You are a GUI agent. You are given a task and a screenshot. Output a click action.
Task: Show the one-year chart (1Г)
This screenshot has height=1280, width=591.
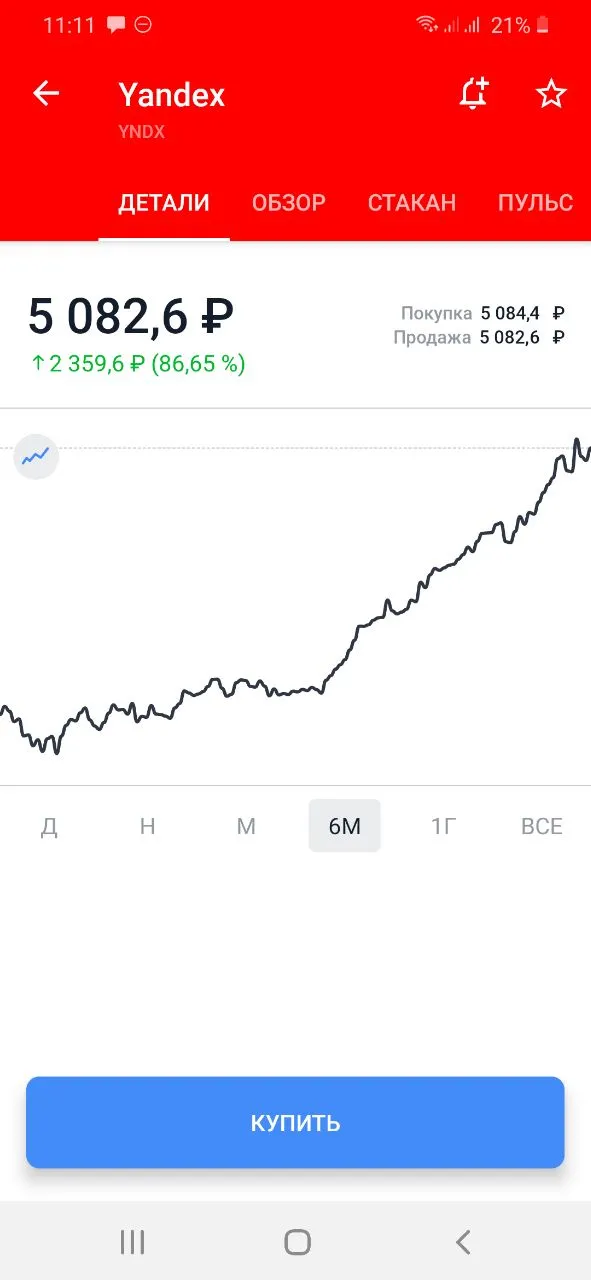coord(443,826)
